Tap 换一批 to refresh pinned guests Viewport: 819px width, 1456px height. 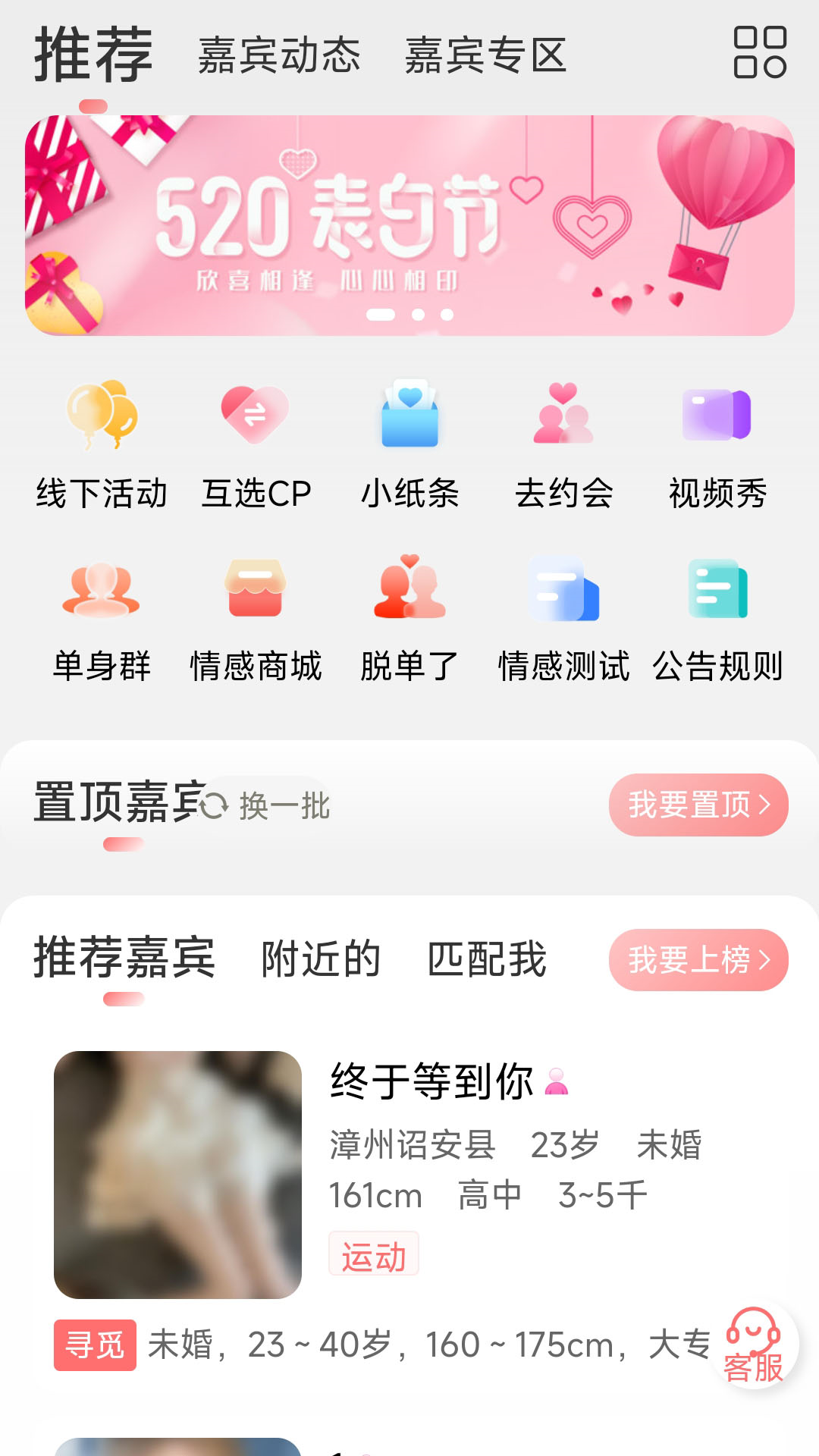point(265,805)
